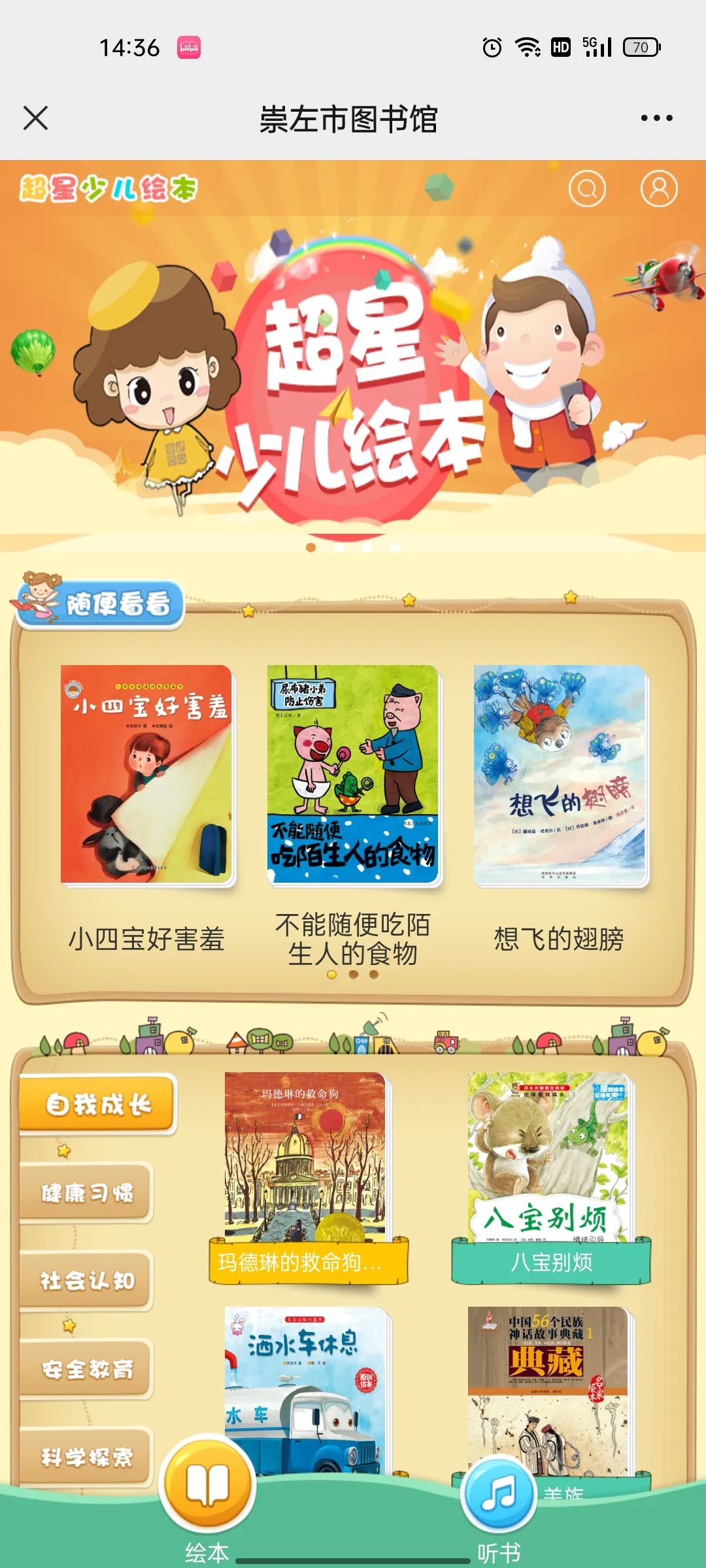Open the three-dot more options menu
Image resolution: width=706 pixels, height=1568 pixels.
(x=656, y=118)
